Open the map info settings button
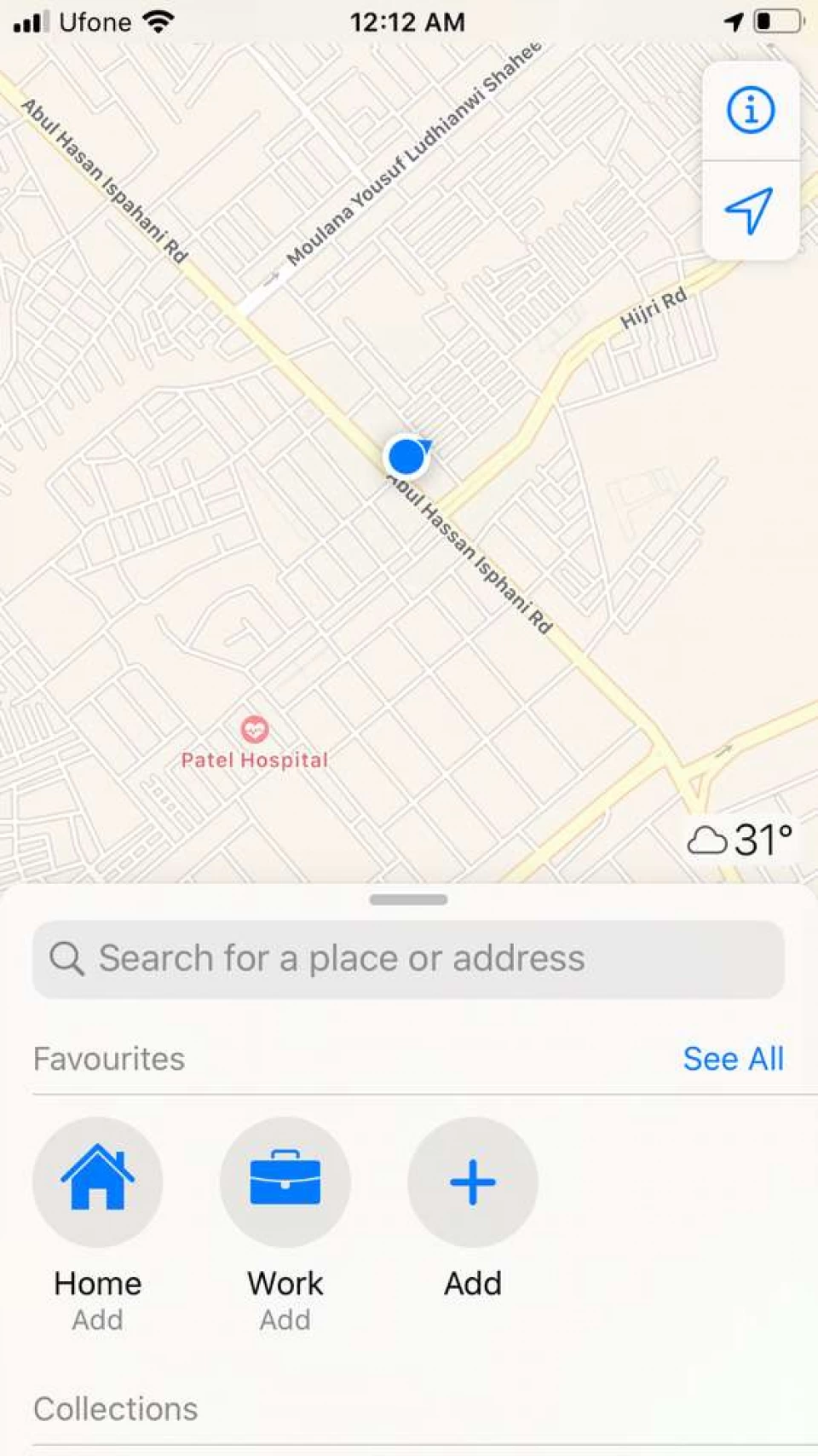Screen dimensions: 818x1456 click(750, 111)
